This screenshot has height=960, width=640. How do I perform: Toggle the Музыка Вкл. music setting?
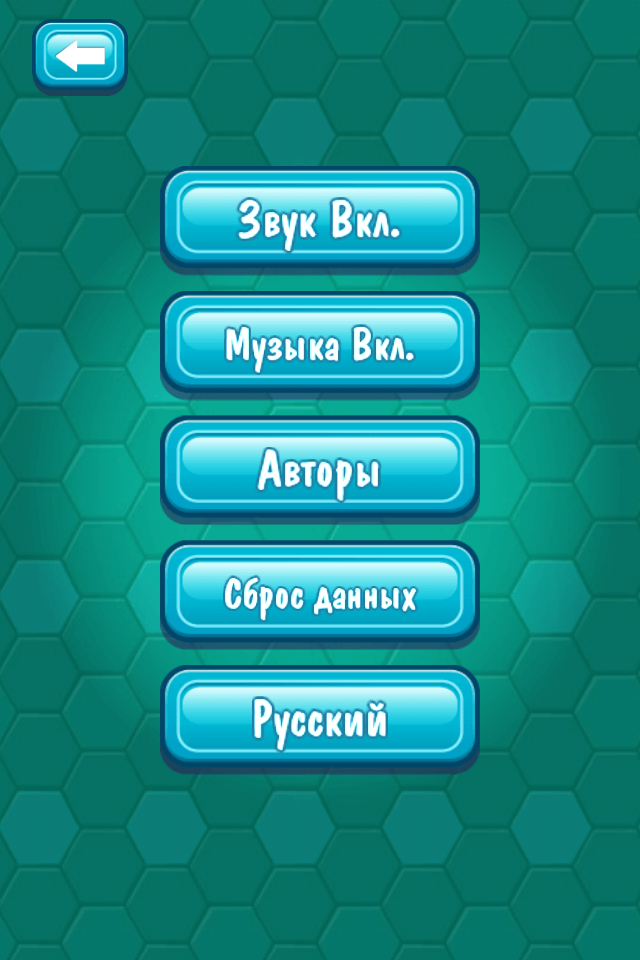[x=320, y=345]
